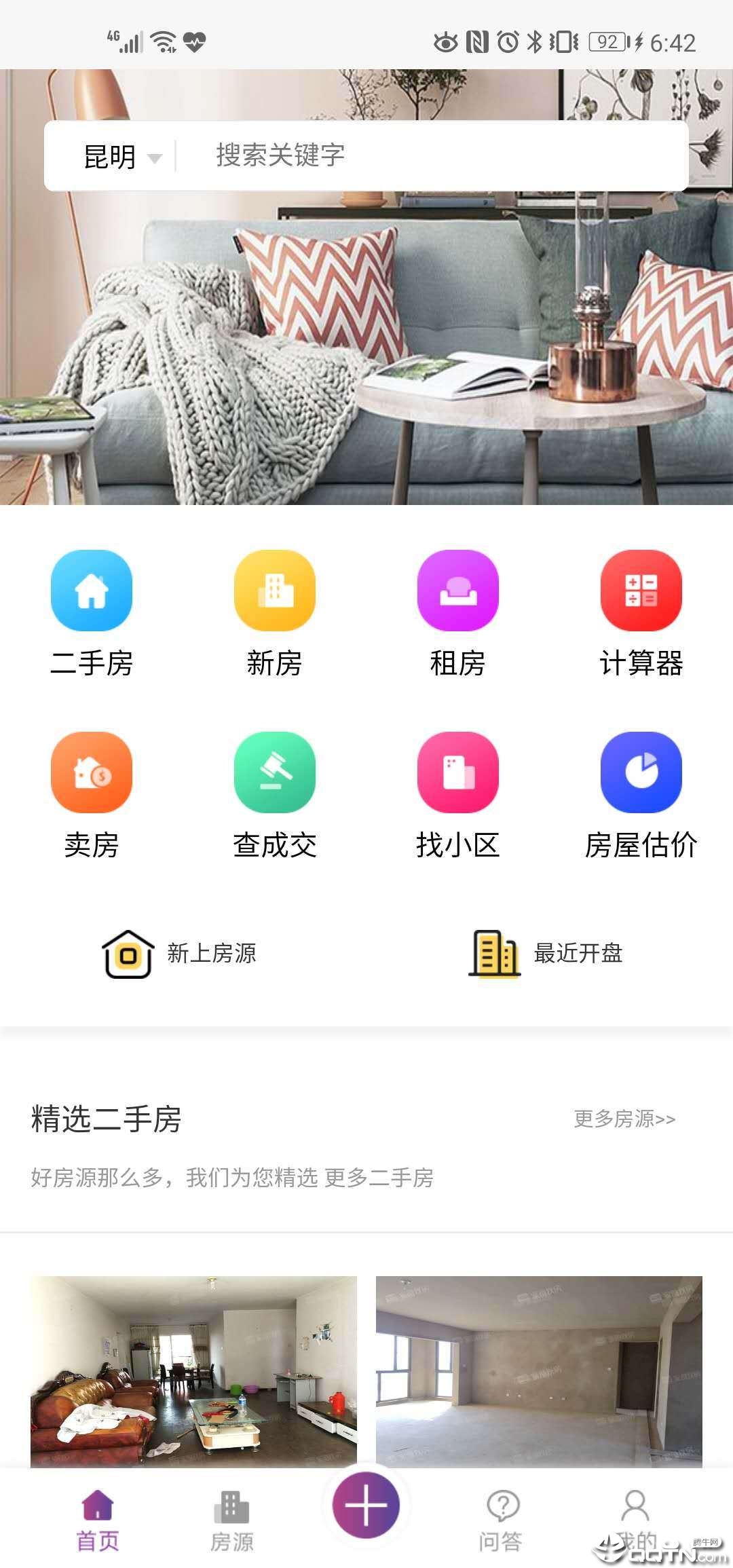View 最近开盘 recent launches
Screen dimensions: 733x1568
click(x=546, y=954)
